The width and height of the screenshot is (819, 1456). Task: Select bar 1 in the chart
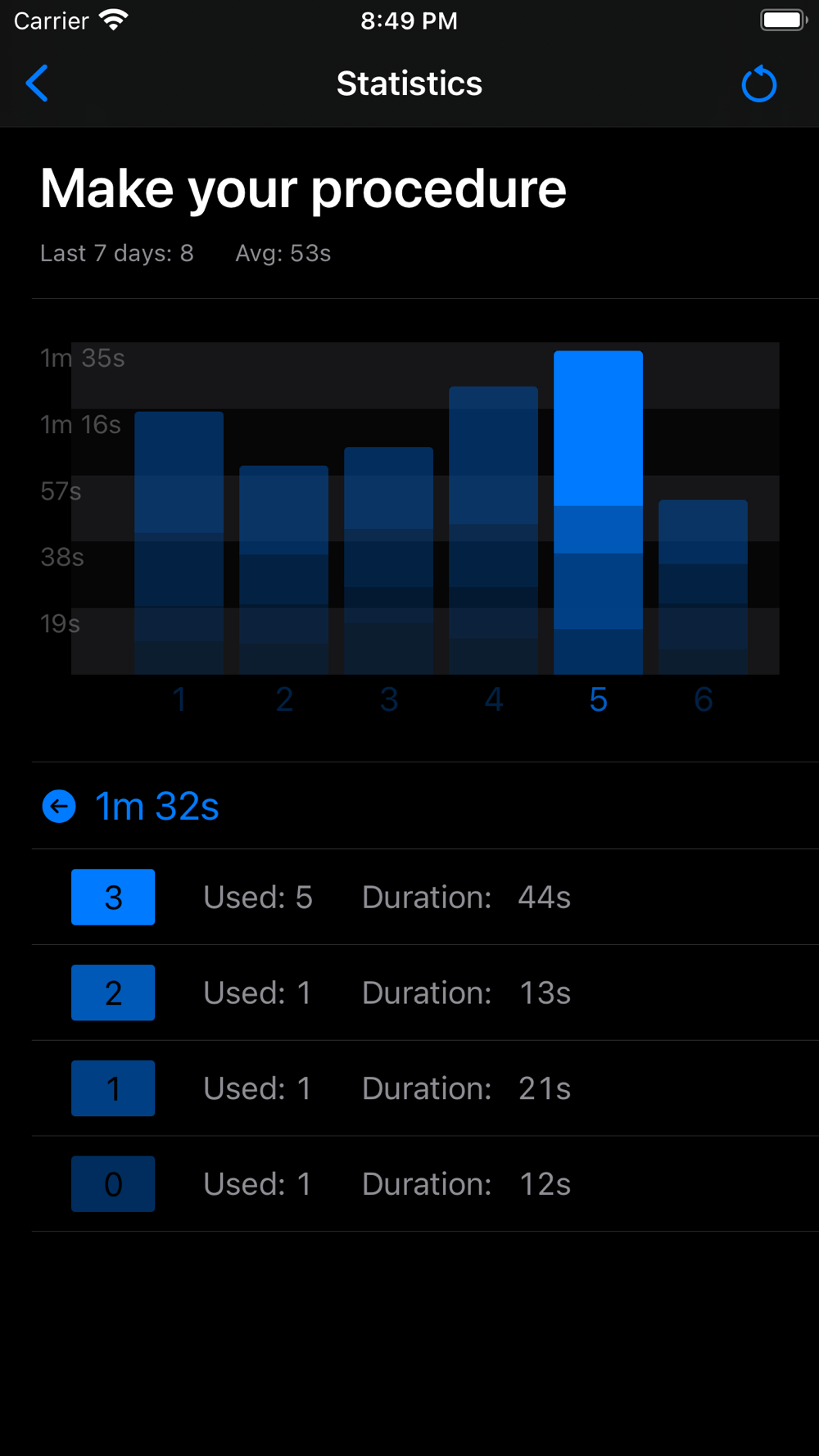pyautogui.click(x=179, y=543)
